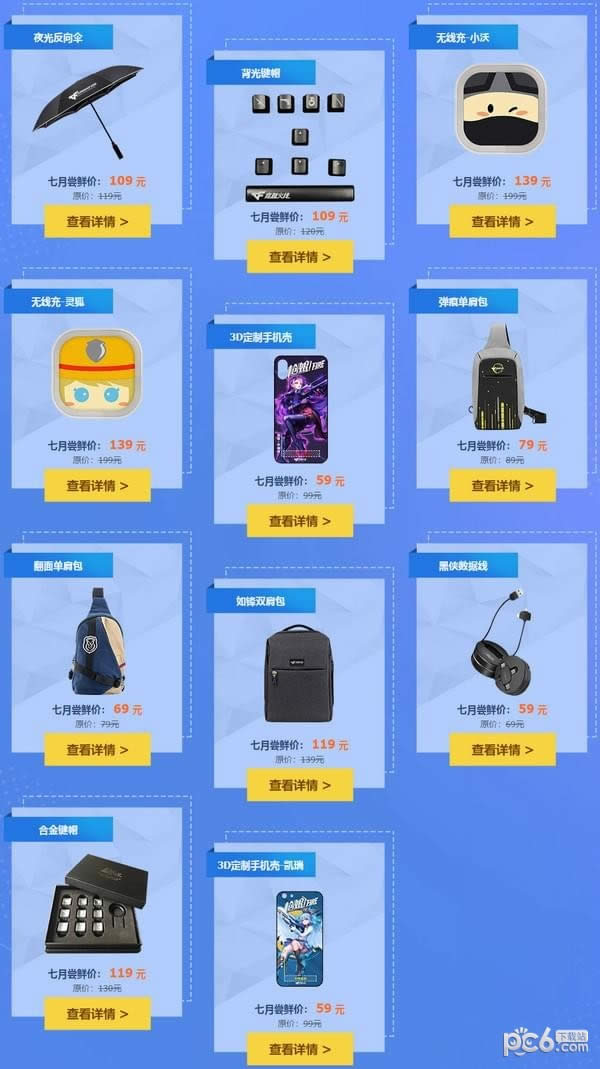The height and width of the screenshot is (1069, 600).
Task: Tap 查看详情 under 无线充·灵狐
Action: [x=97, y=485]
